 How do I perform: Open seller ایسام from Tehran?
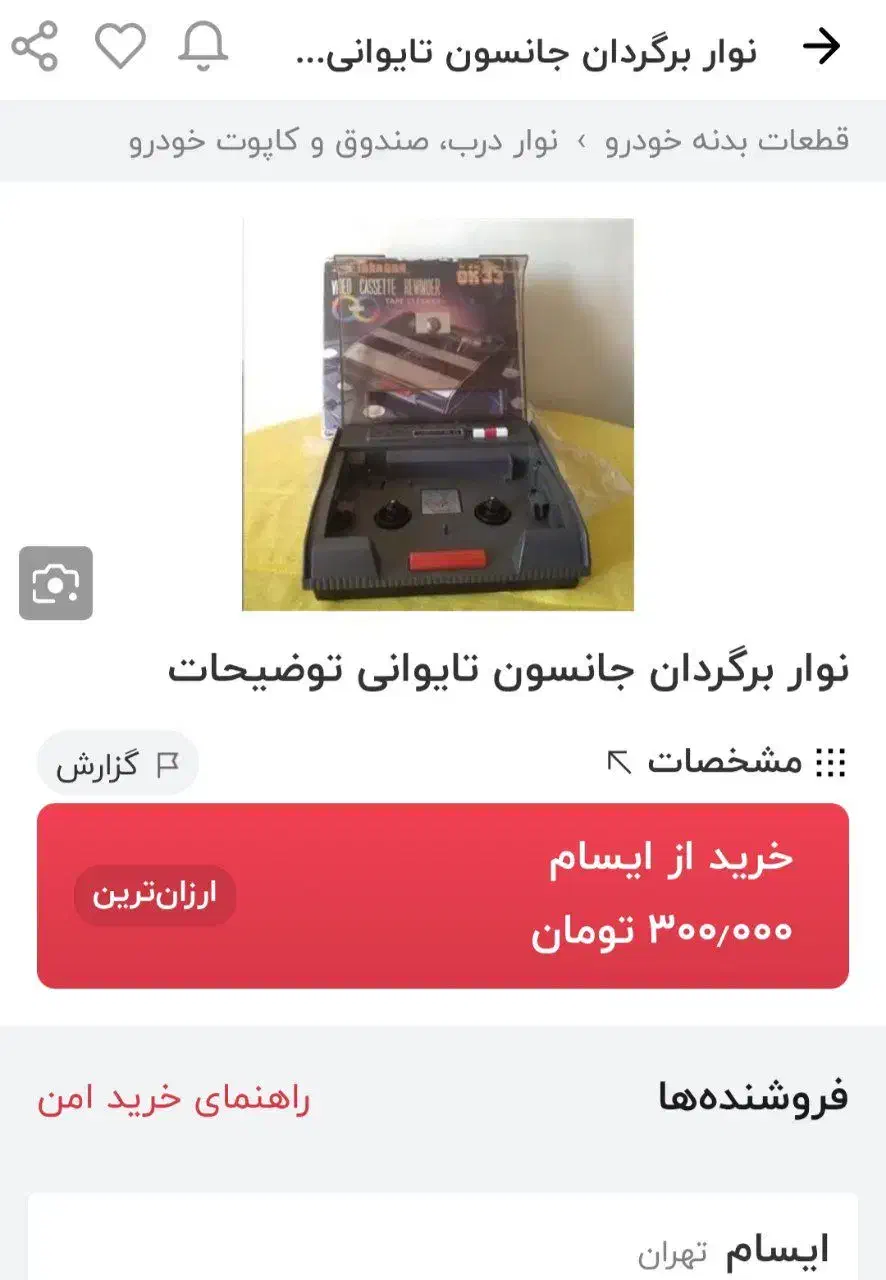(777, 1249)
